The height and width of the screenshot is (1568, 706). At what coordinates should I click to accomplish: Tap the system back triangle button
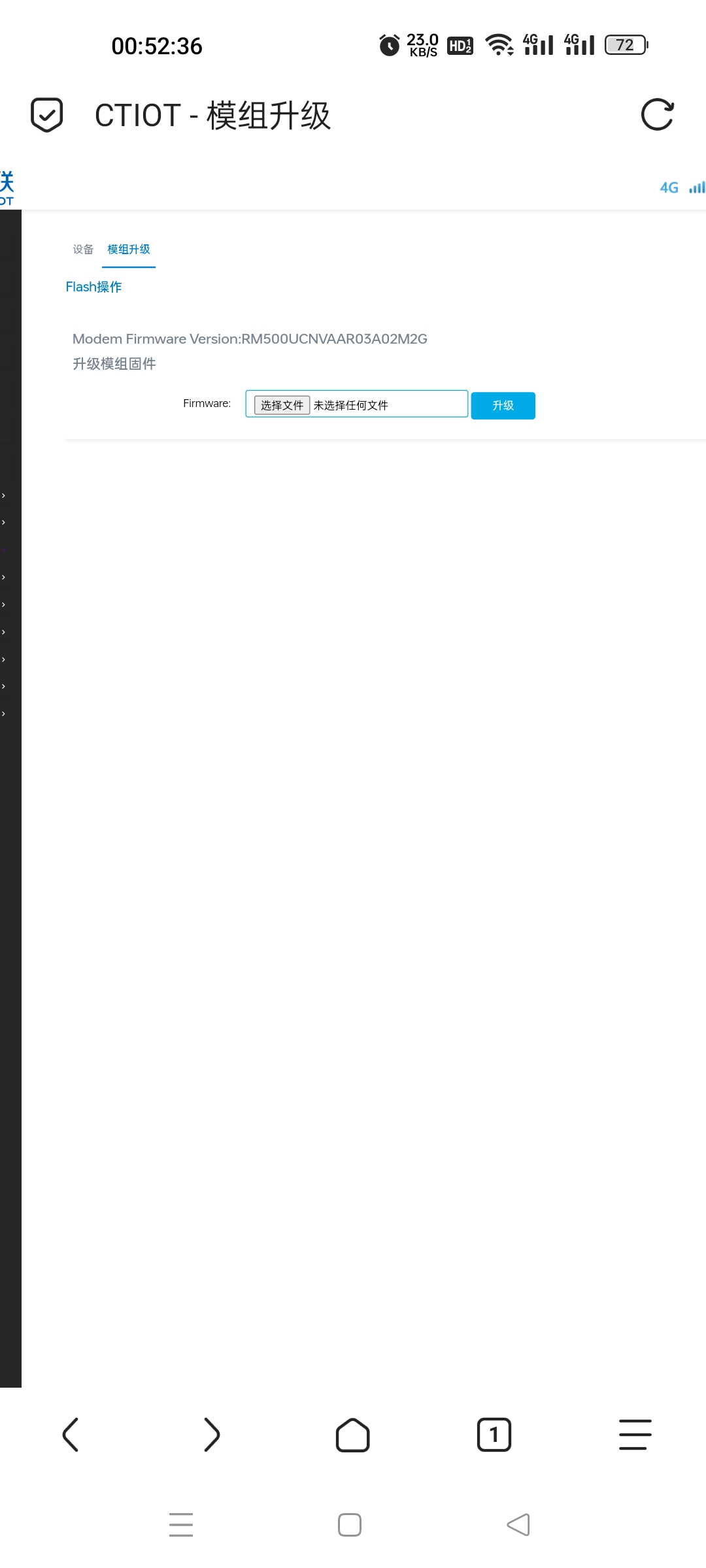518,1525
